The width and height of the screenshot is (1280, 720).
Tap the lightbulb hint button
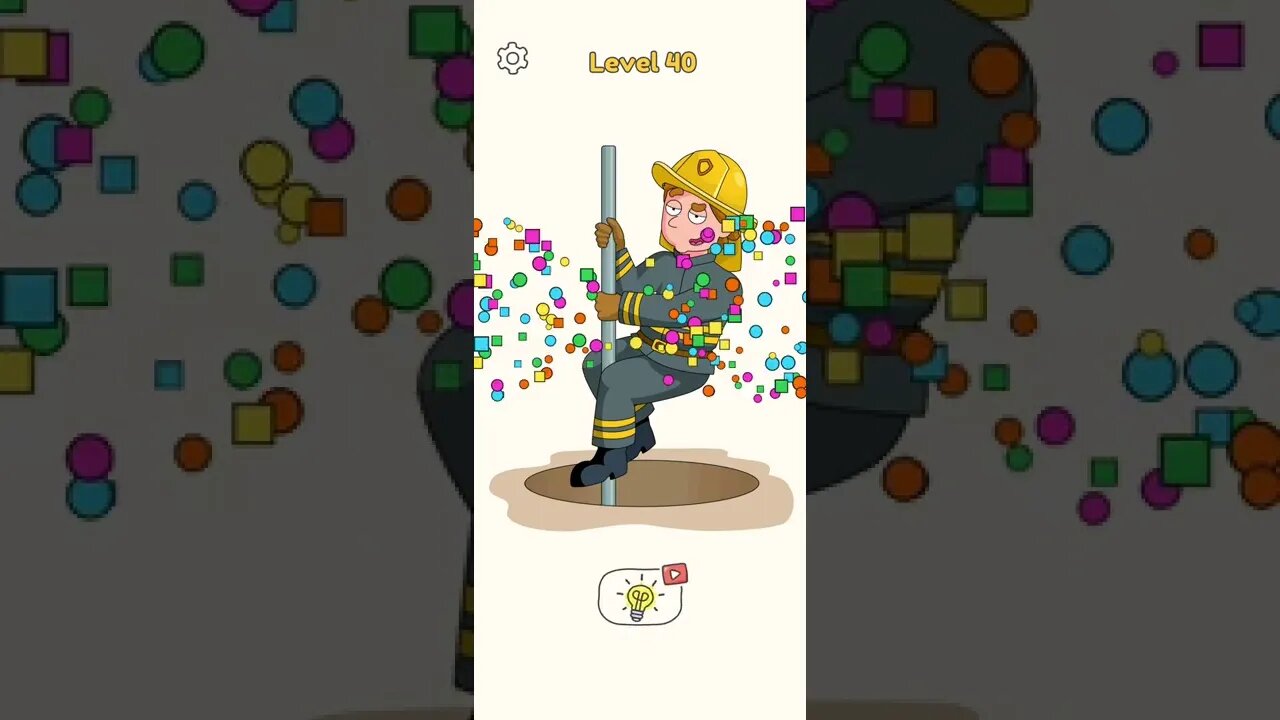click(x=640, y=598)
